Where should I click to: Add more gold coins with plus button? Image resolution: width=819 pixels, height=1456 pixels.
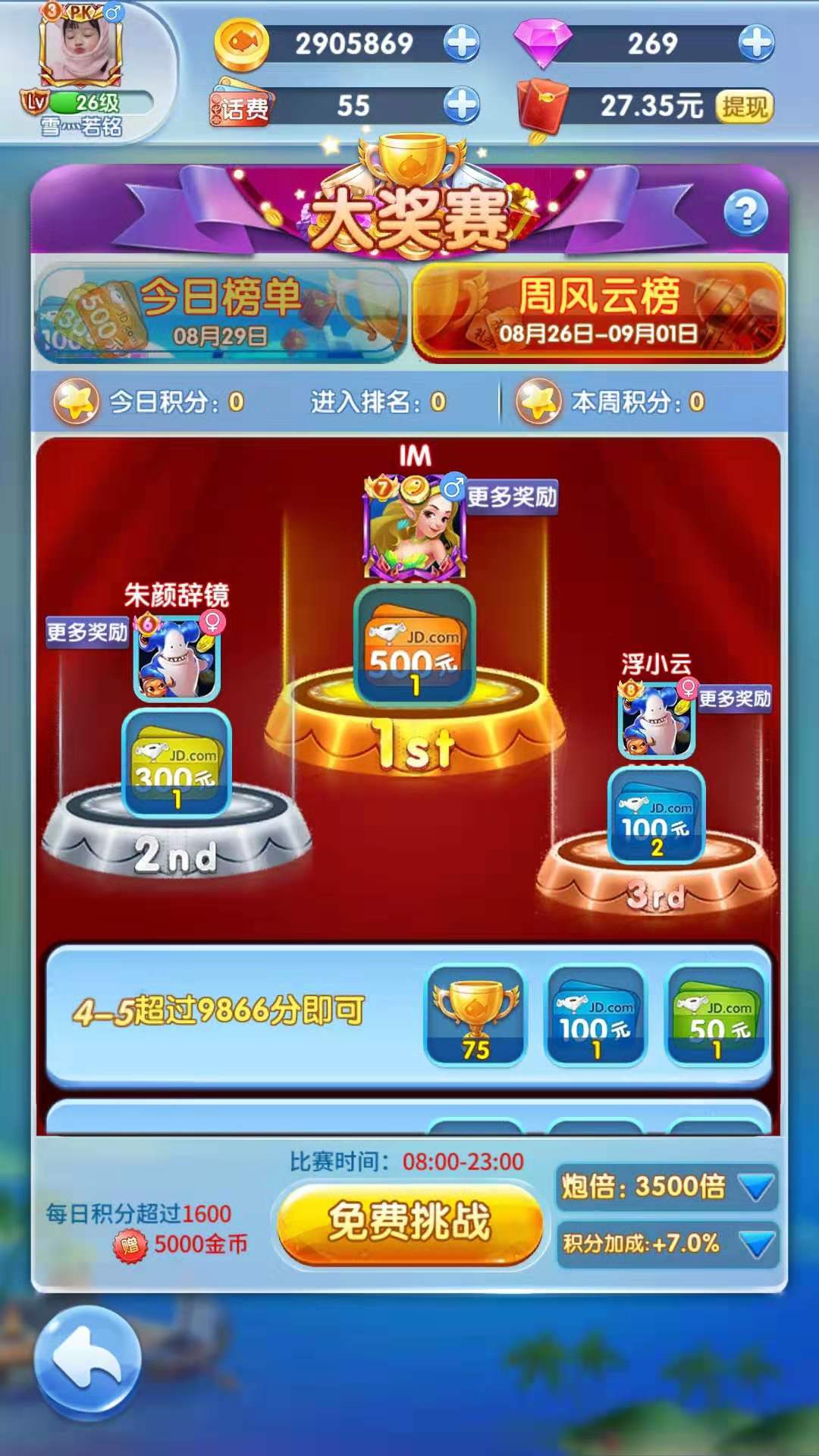coord(462,43)
